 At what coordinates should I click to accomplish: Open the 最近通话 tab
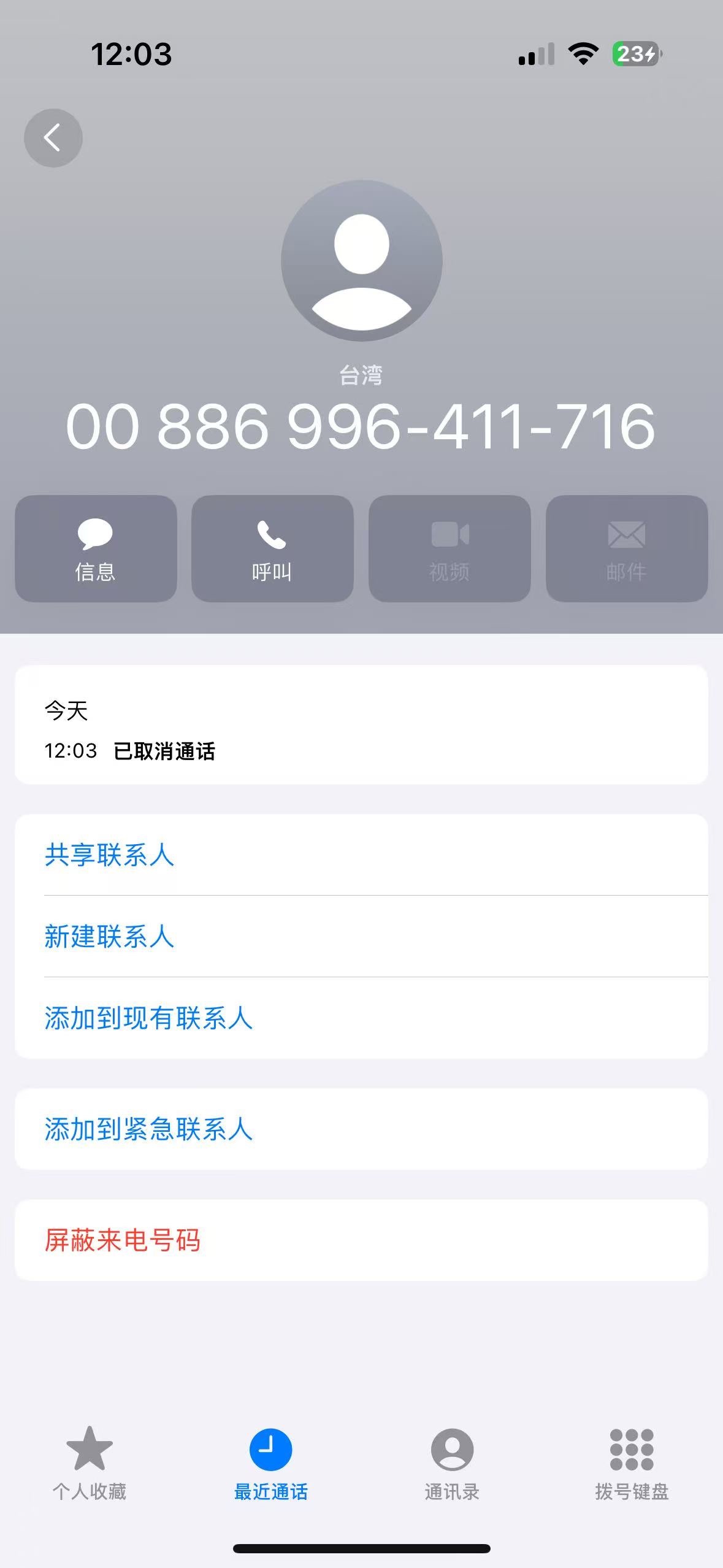[270, 1462]
